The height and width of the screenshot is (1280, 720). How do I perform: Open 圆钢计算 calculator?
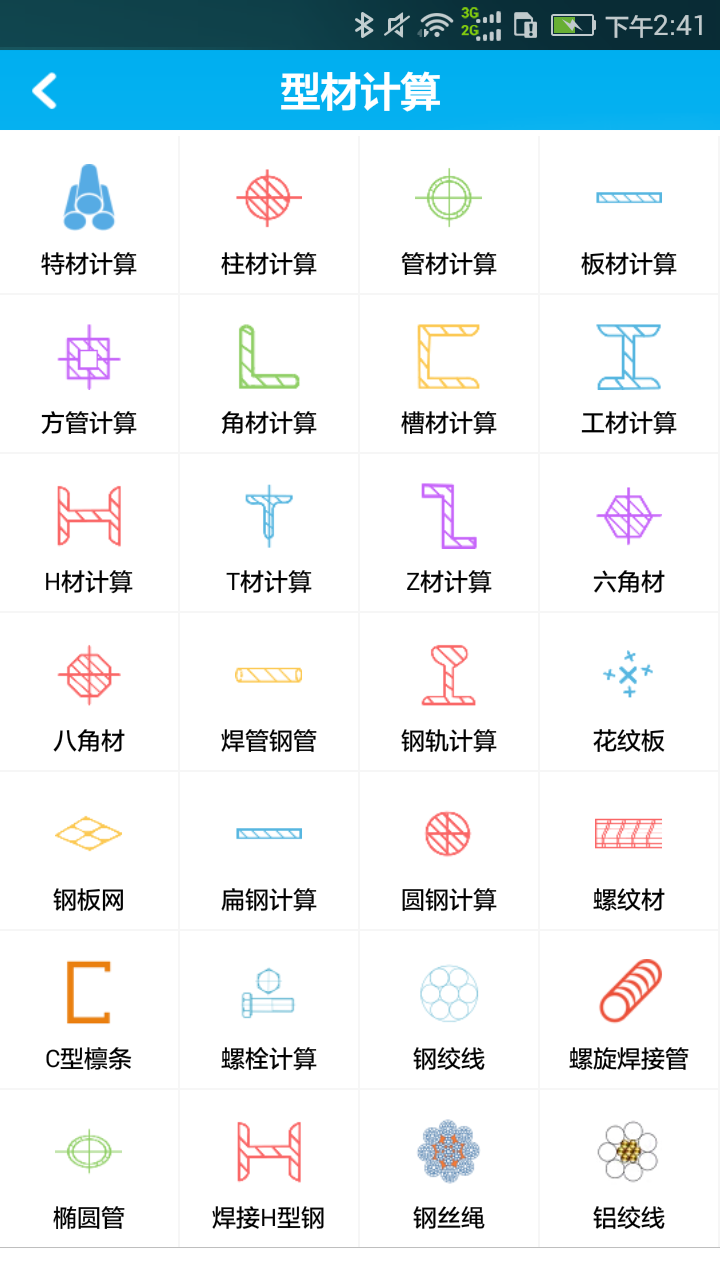point(449,852)
